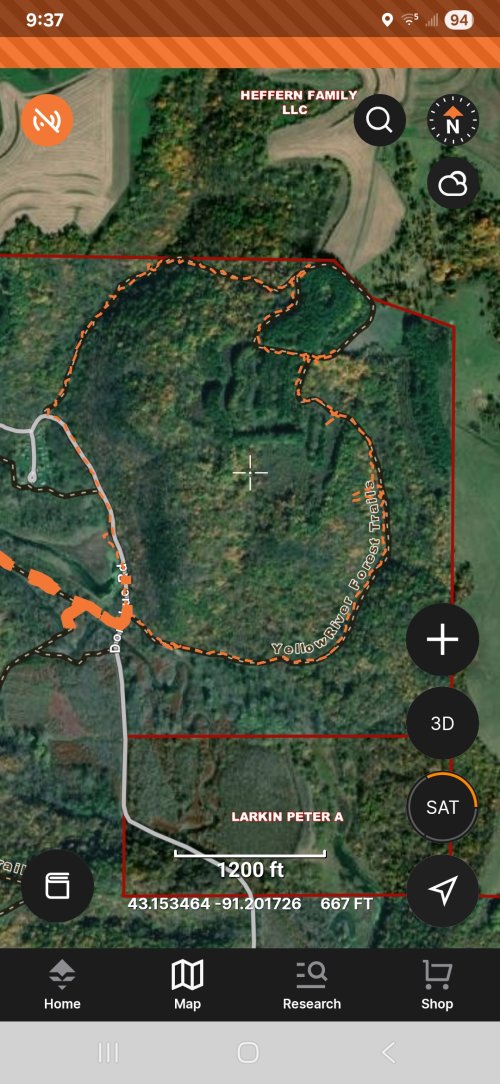500x1084 pixels.
Task: Go to the Home tab
Action: coord(62,985)
